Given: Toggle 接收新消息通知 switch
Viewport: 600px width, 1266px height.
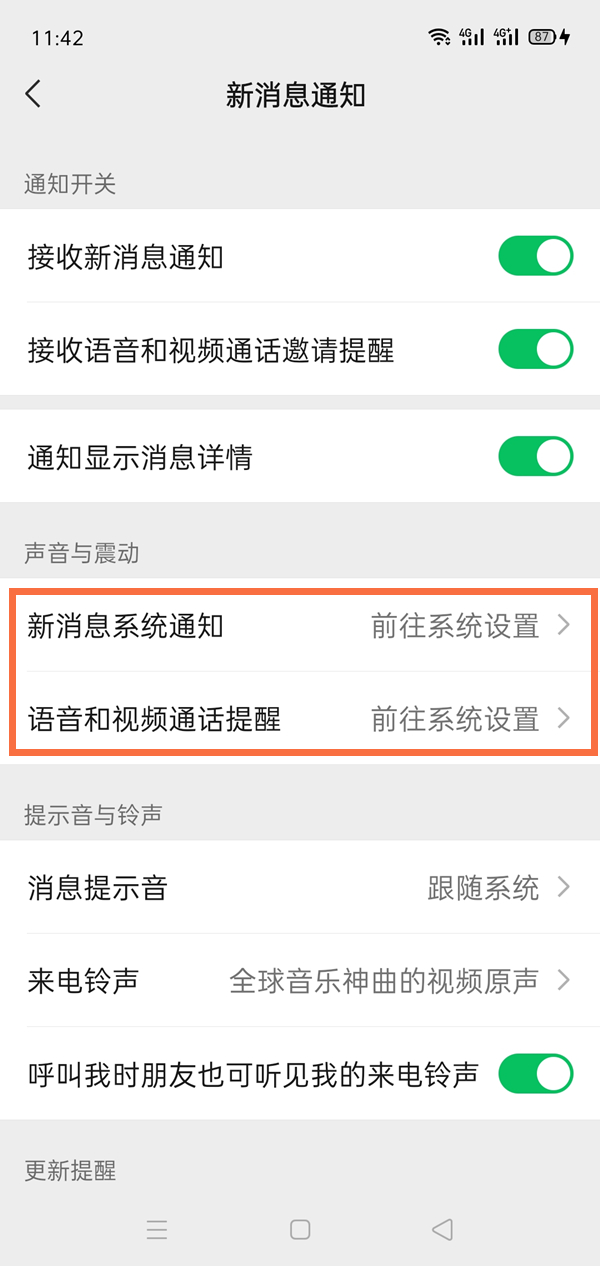Looking at the screenshot, I should [x=535, y=257].
